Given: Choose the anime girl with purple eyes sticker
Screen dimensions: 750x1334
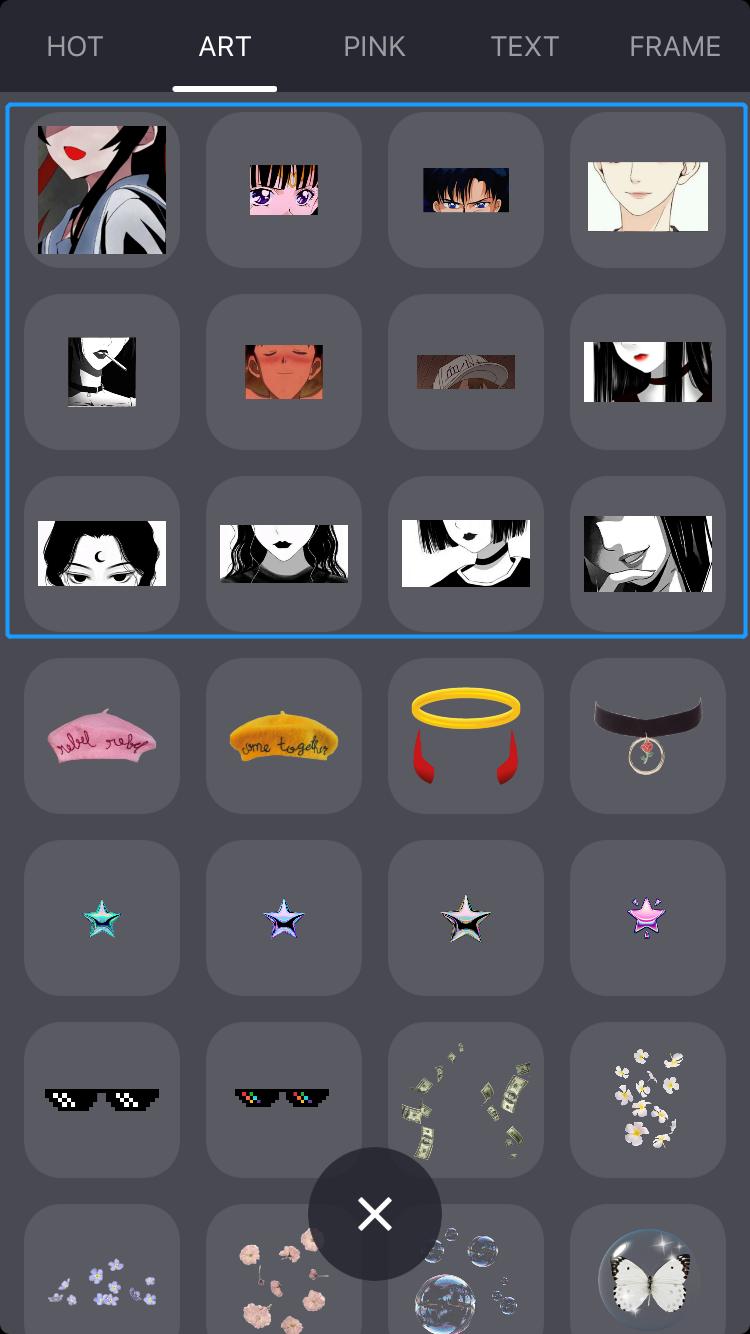Looking at the screenshot, I should pos(284,190).
